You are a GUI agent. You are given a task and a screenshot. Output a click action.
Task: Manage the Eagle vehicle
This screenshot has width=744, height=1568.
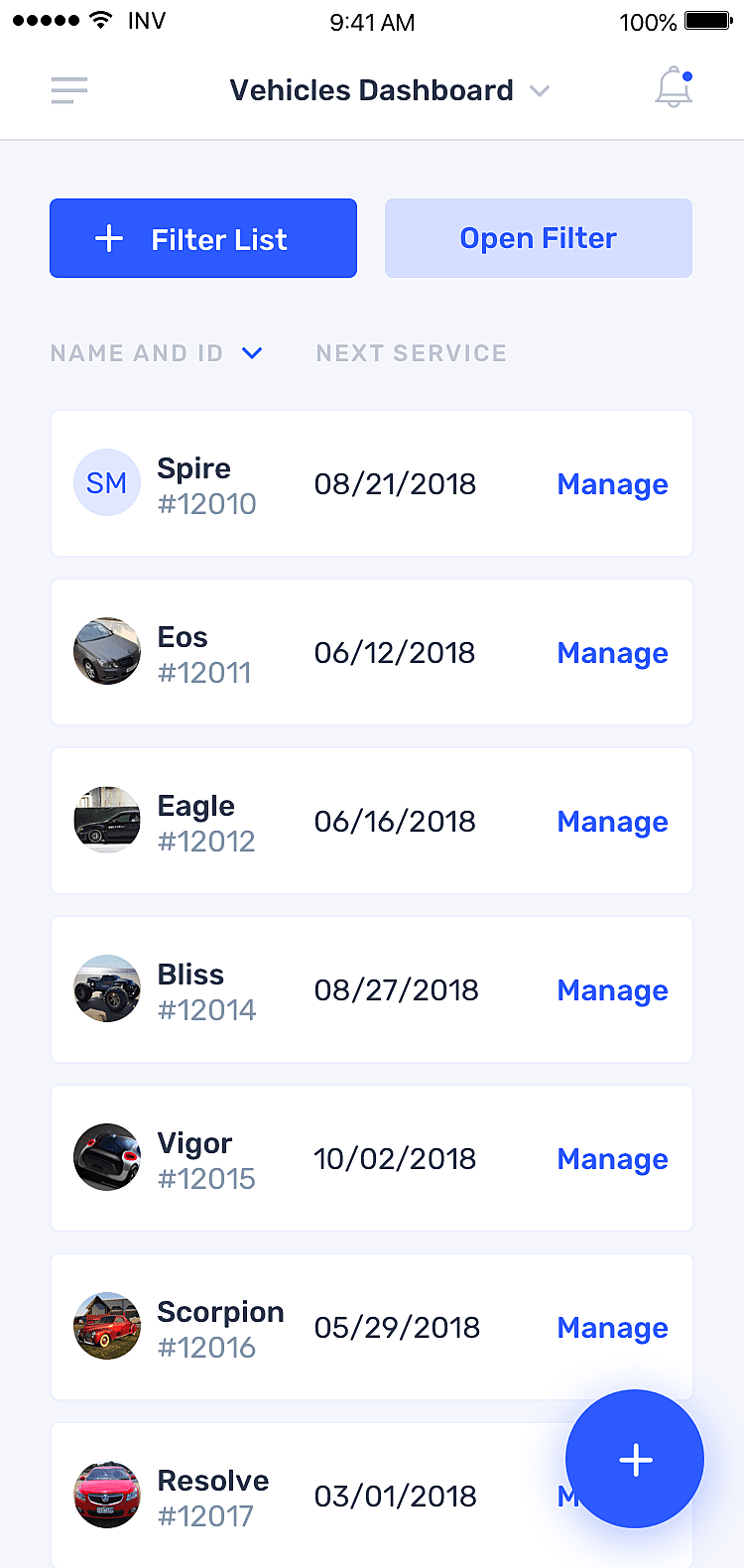(612, 822)
